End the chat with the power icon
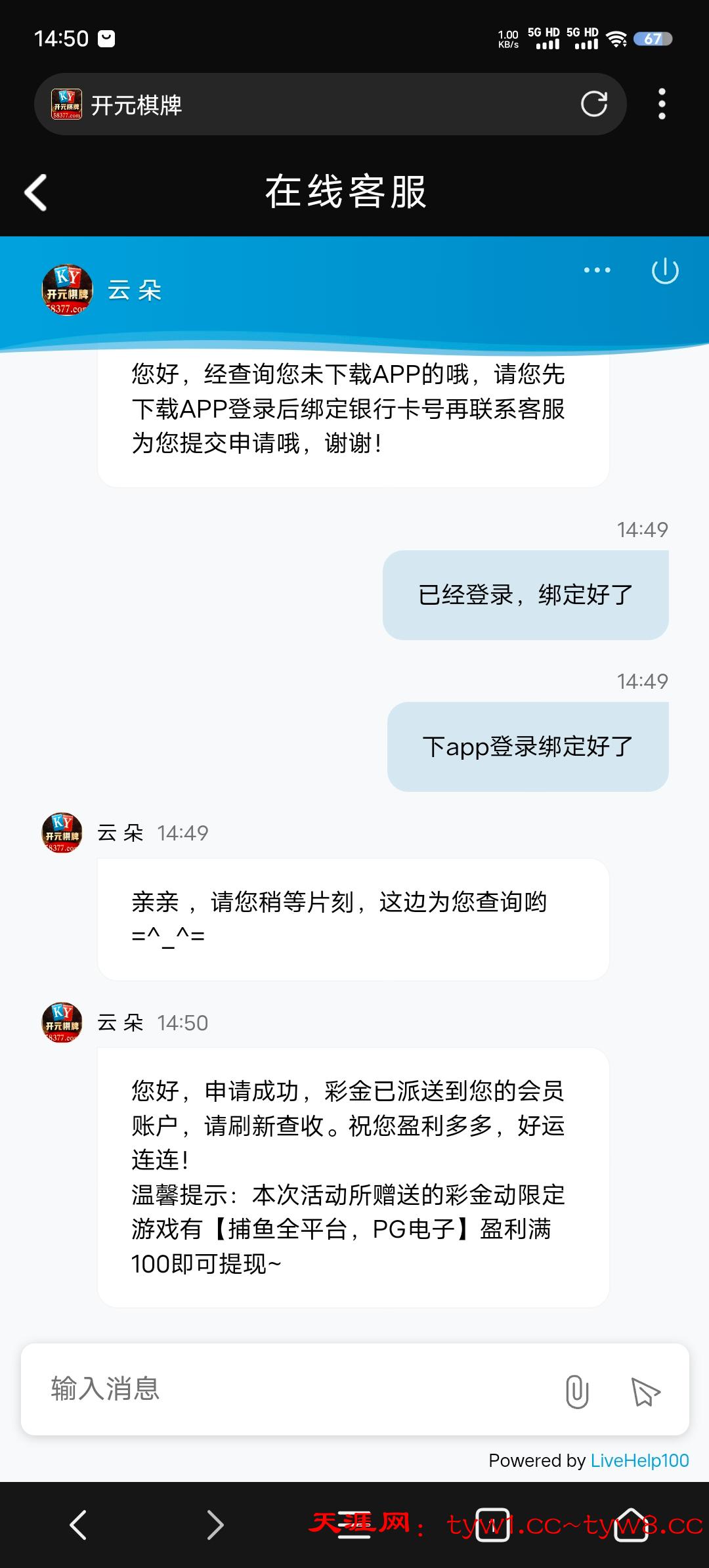 (664, 271)
